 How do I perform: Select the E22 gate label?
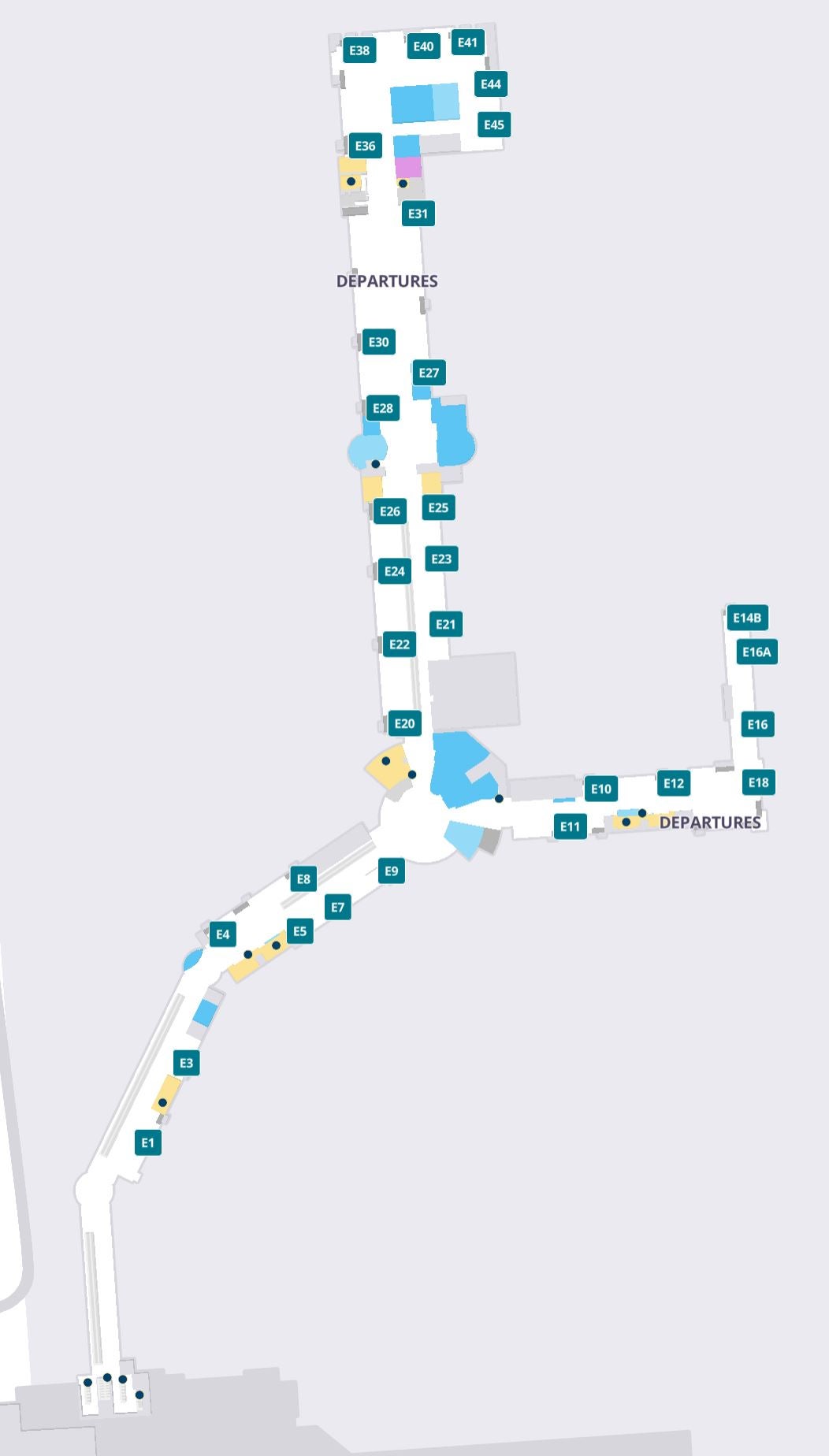(400, 644)
